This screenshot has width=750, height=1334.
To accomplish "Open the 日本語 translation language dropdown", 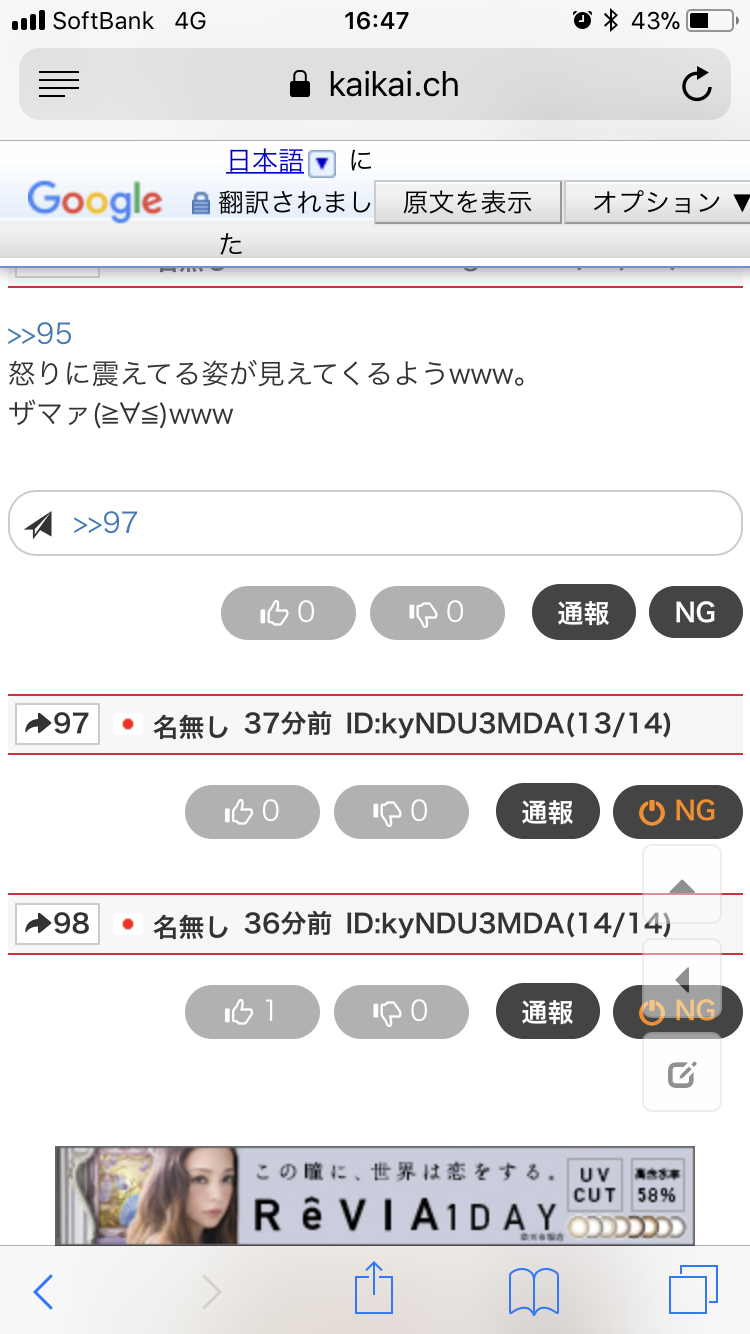I will coord(321,162).
